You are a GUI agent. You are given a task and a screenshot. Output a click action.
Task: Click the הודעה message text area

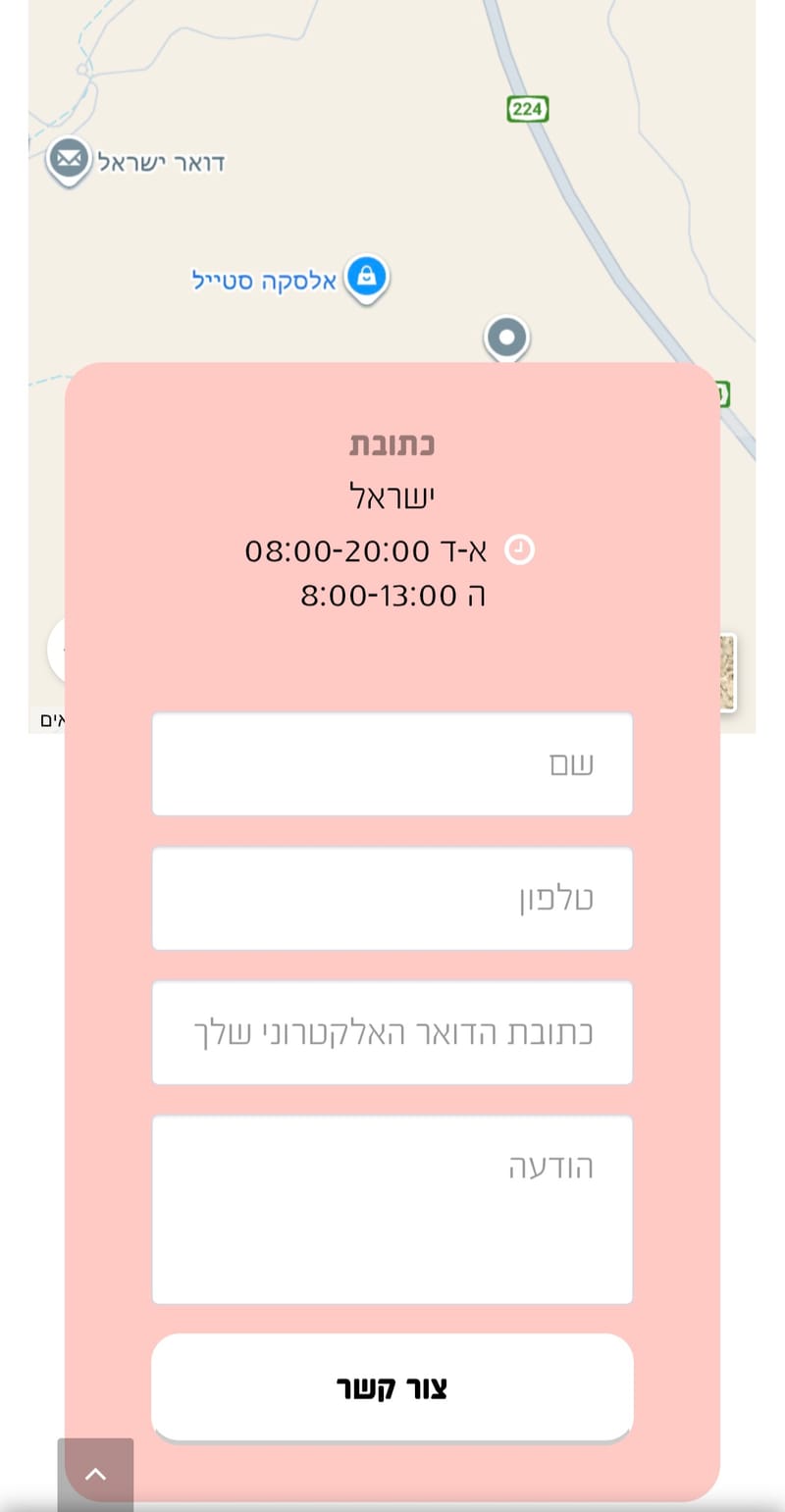(392, 1209)
